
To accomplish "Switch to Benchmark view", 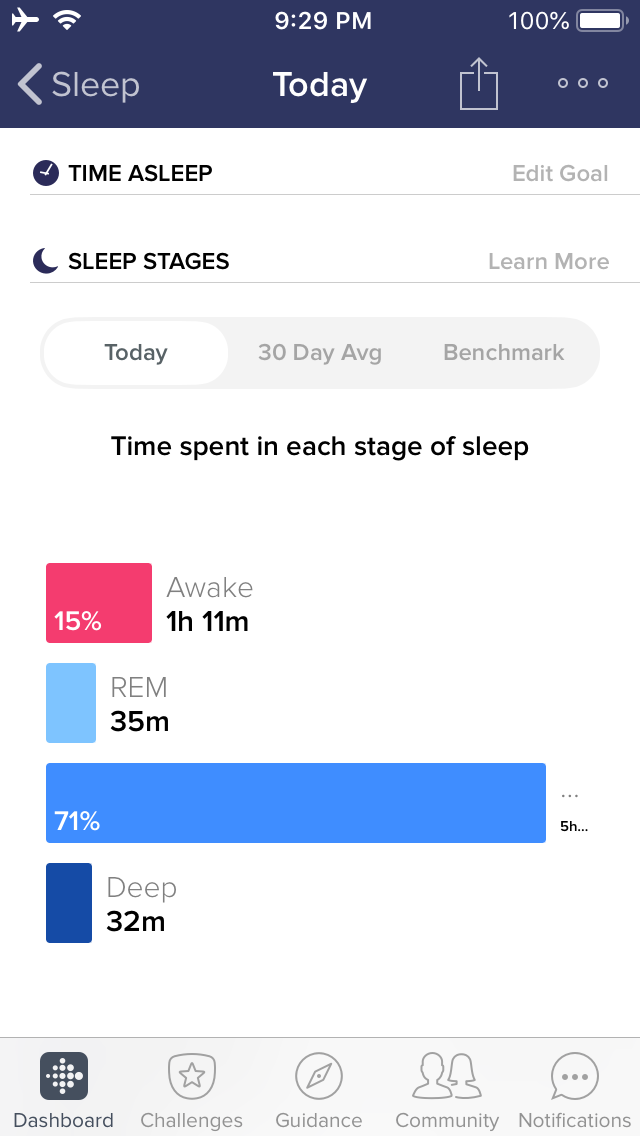I will coord(504,353).
